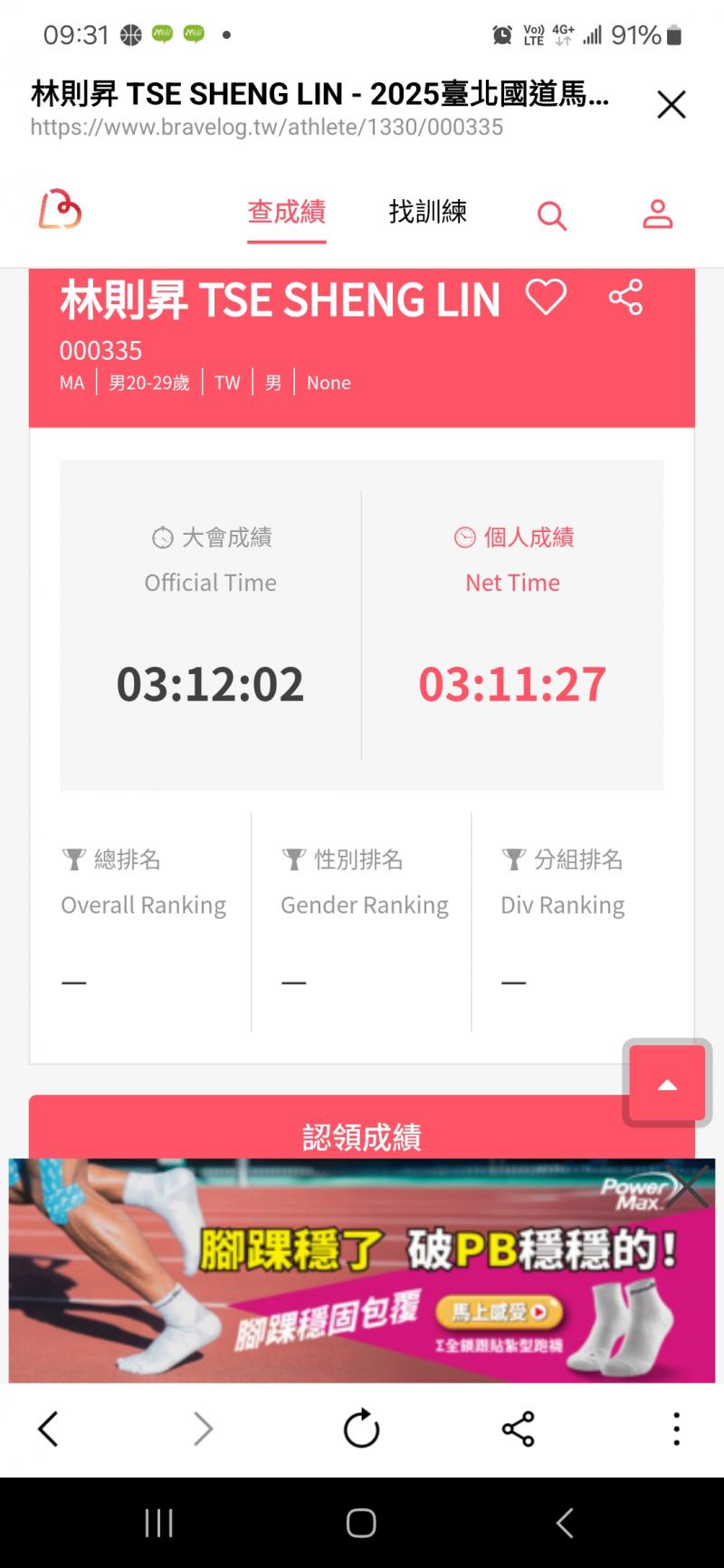The image size is (724, 1568).
Task: Open recent apps from the navigation bar
Action: tap(159, 1524)
